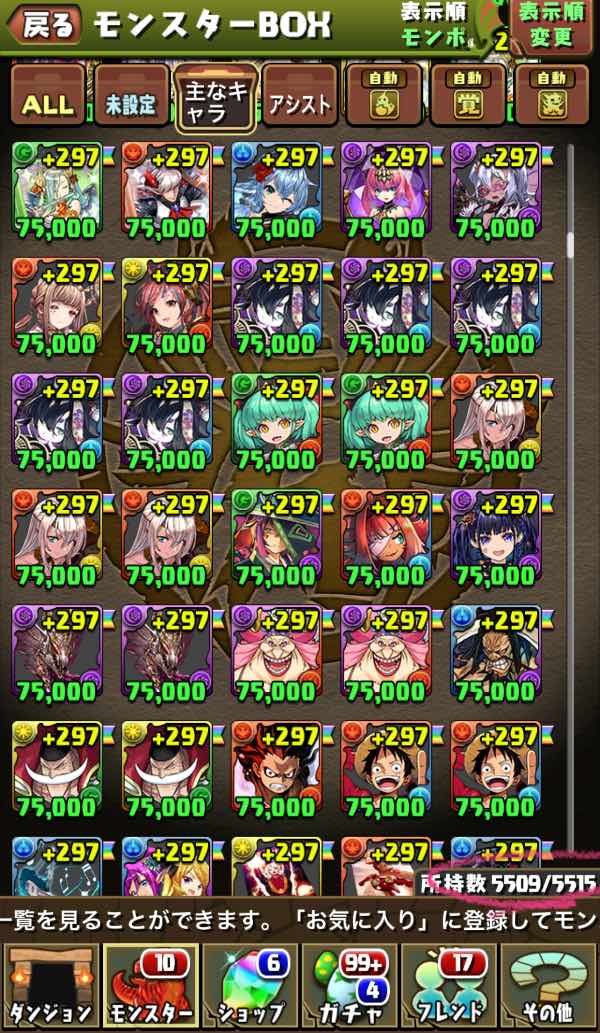The image size is (600, 1033).
Task: Open the ガチャ section
Action: pos(350,985)
